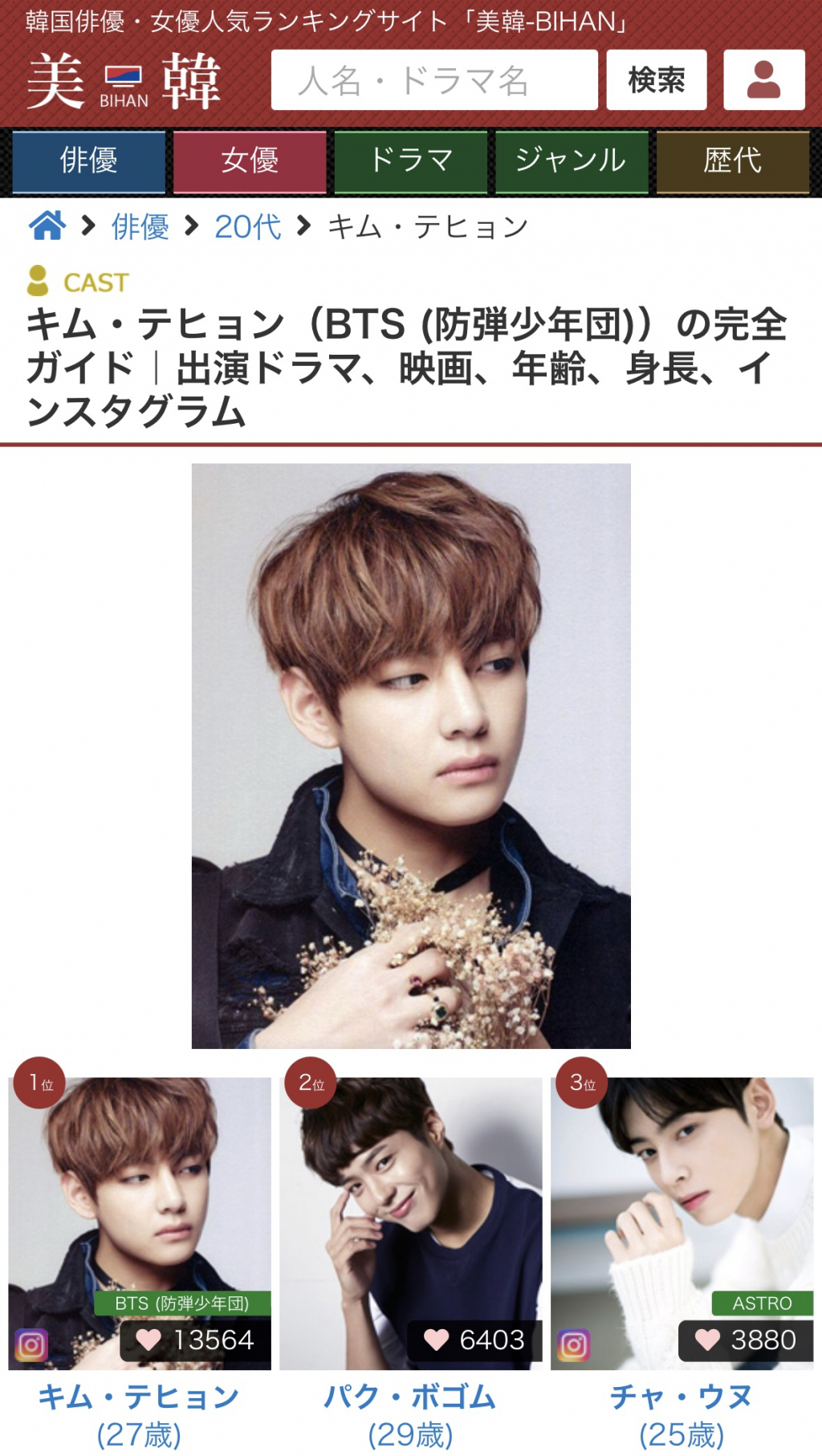
Task: Open the ドラマ tab
Action: pyautogui.click(x=410, y=161)
